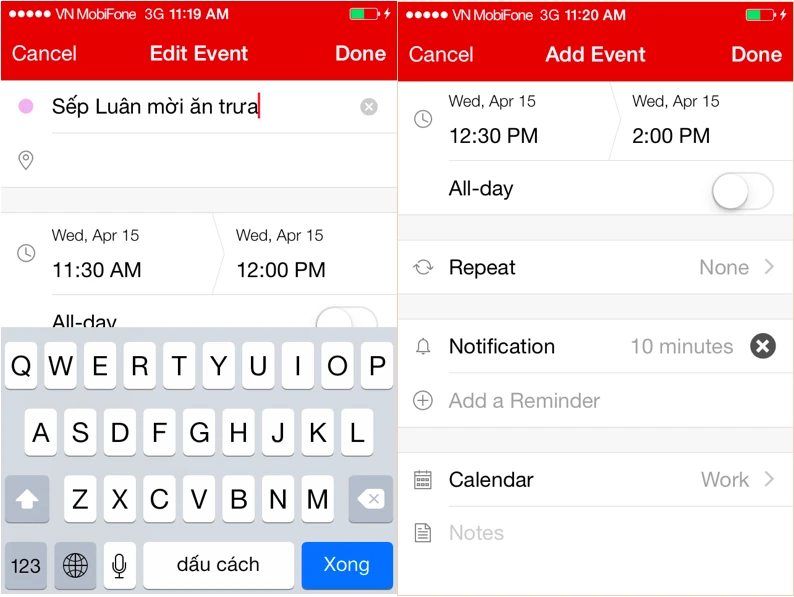Clear the event title text field
794x597 pixels.
[x=369, y=106]
